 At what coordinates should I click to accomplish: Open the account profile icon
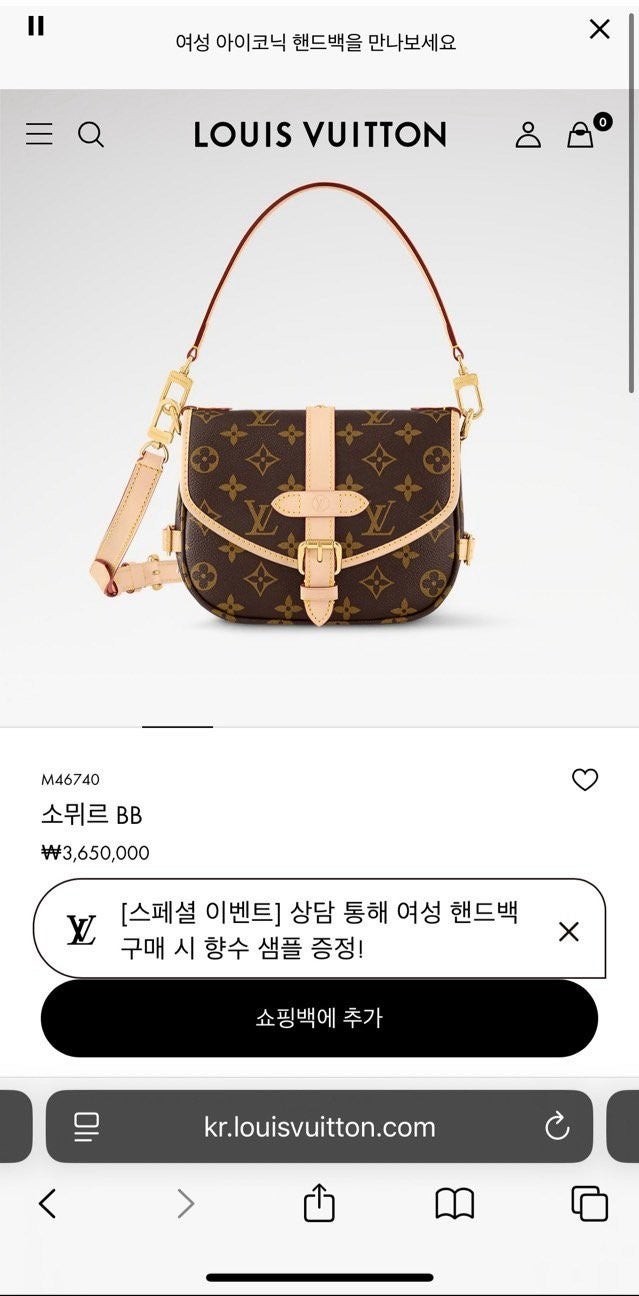click(x=528, y=134)
